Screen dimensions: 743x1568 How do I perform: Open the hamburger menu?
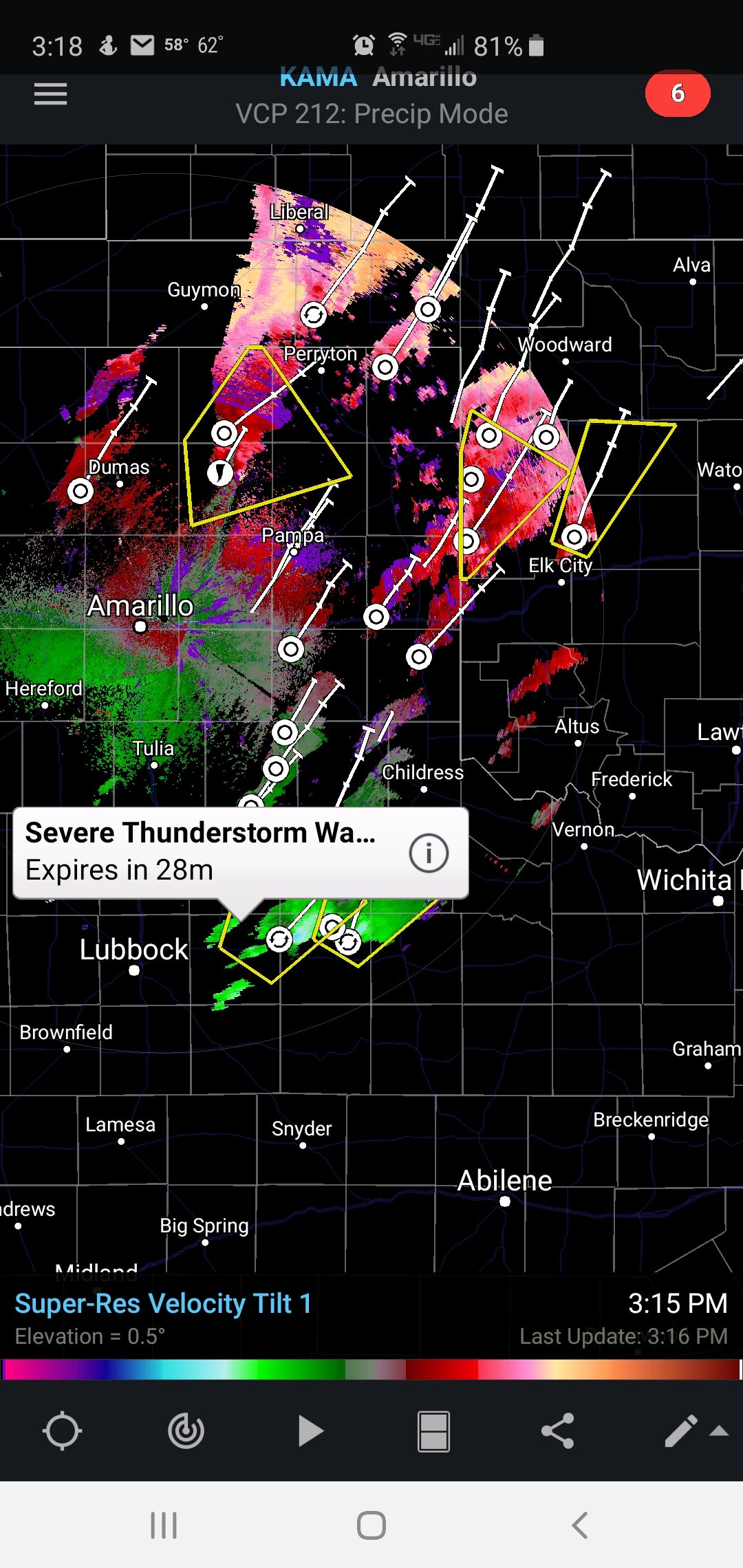click(x=50, y=94)
